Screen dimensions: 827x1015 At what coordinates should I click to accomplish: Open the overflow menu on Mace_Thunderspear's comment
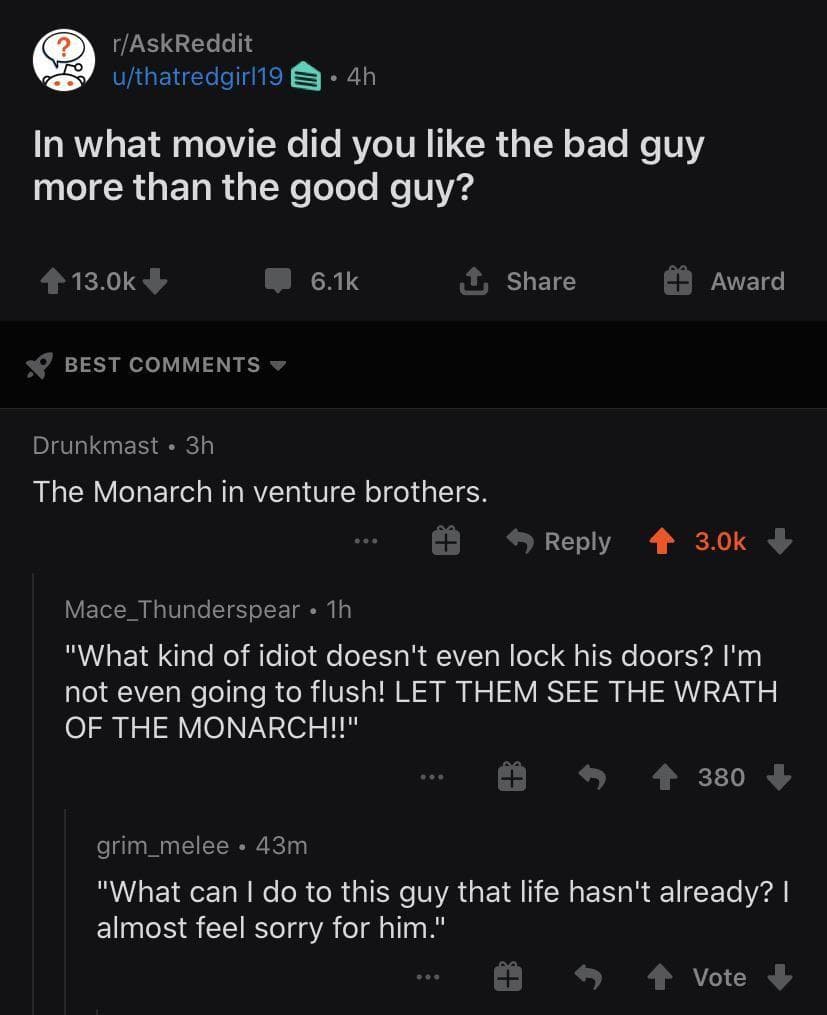[x=431, y=777]
